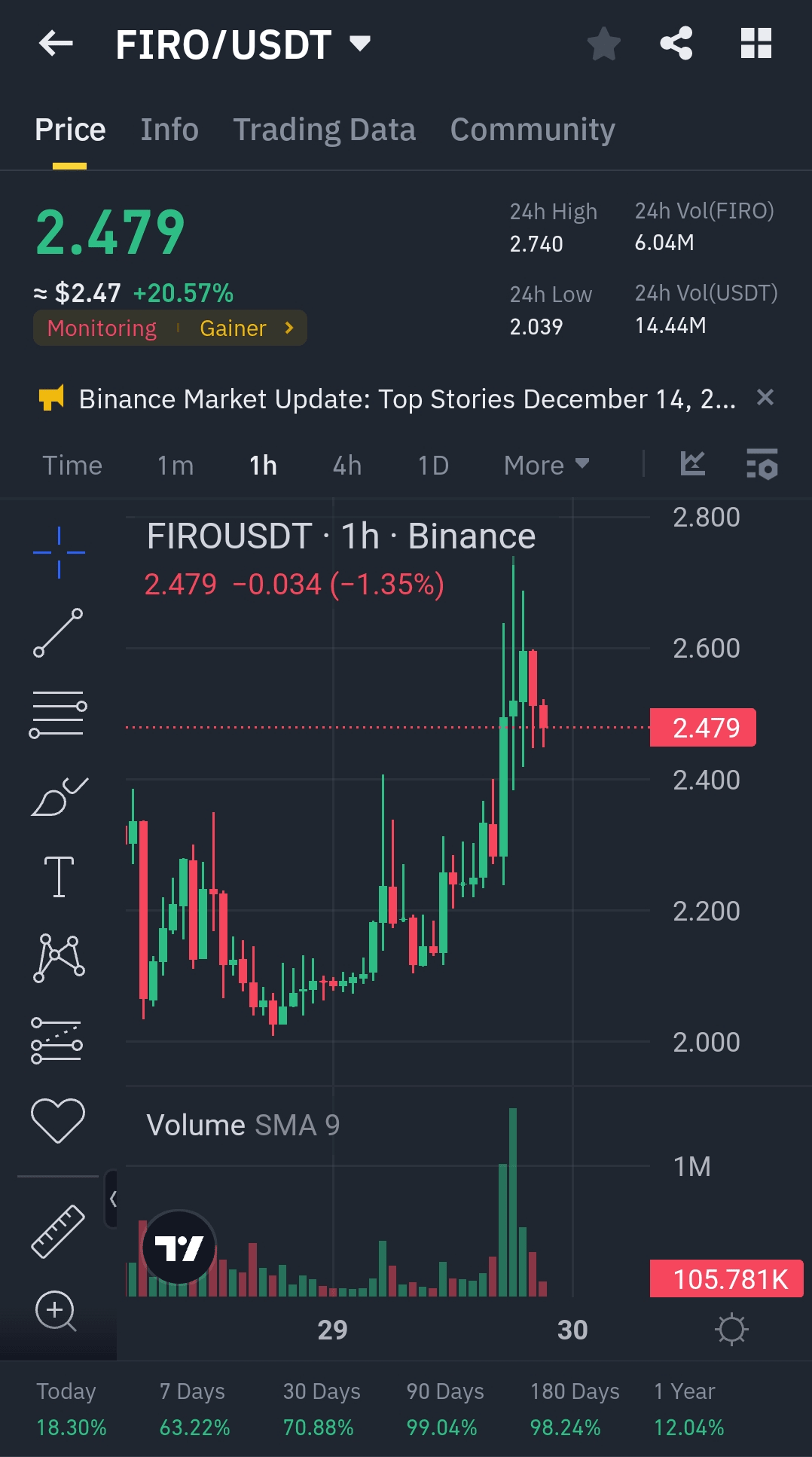812x1457 pixels.
Task: Go back with the arrow icon
Action: point(56,44)
